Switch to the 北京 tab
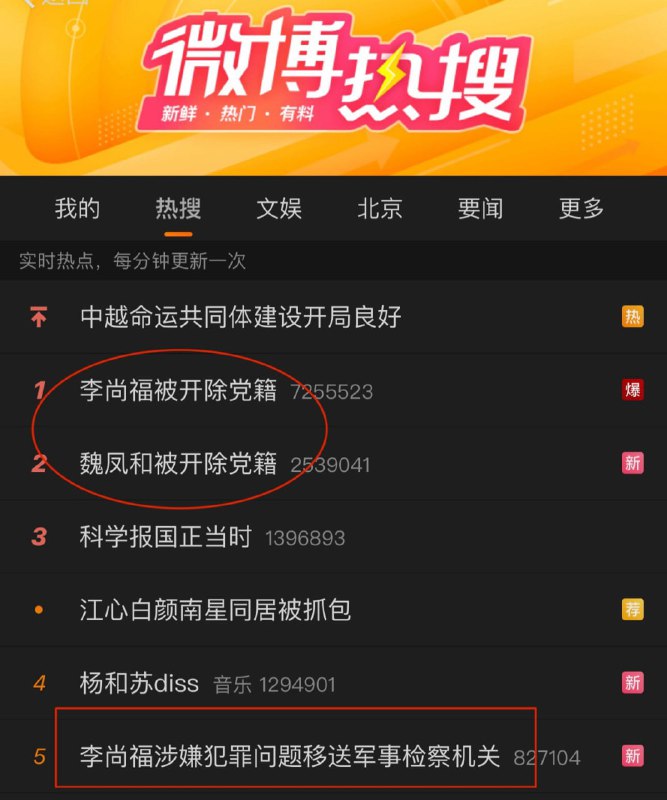This screenshot has width=667, height=800. pos(380,209)
